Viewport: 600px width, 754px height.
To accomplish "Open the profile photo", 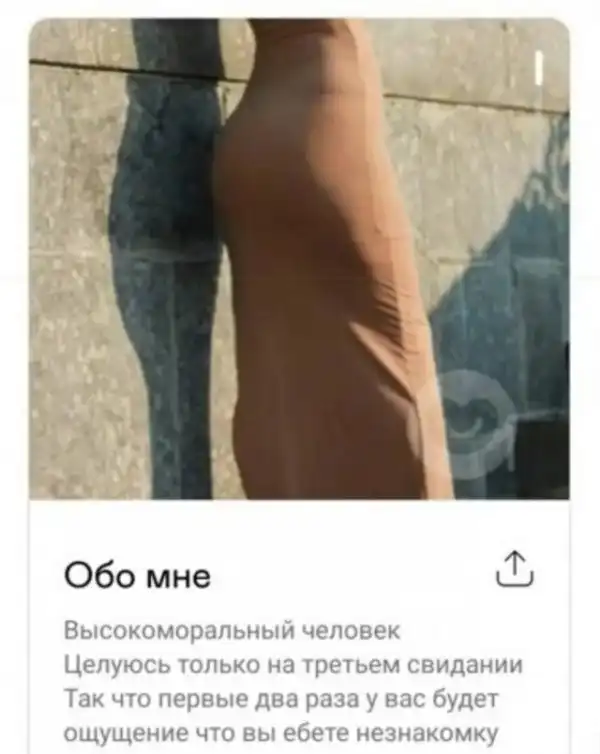I will click(300, 260).
